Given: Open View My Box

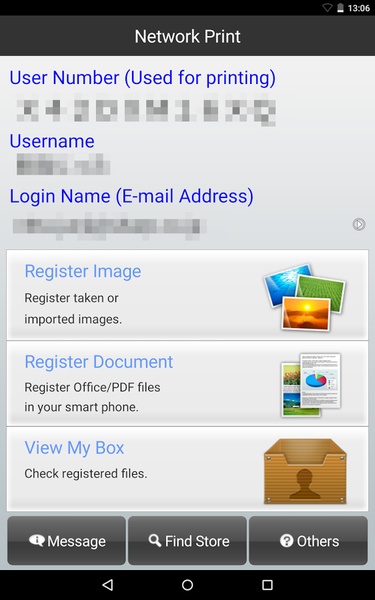Looking at the screenshot, I should coord(188,469).
